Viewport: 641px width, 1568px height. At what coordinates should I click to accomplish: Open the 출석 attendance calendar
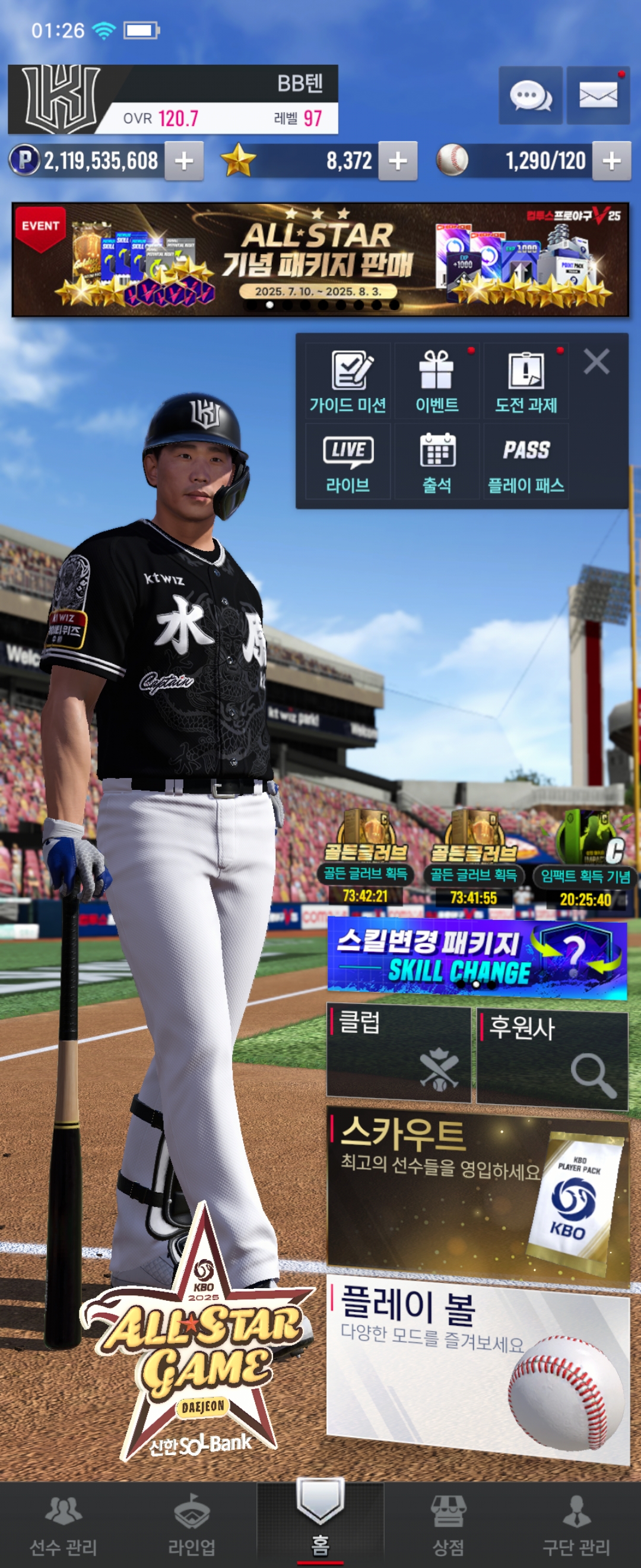pos(437,462)
